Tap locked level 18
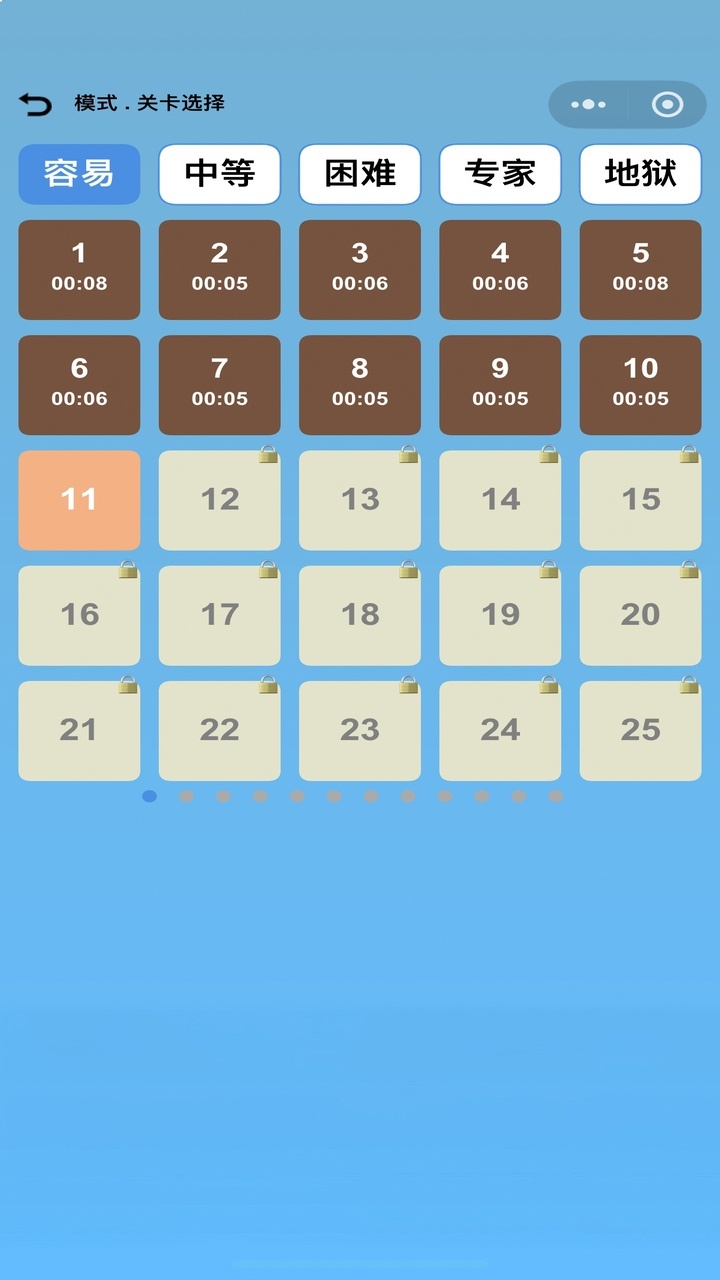720x1280 pixels. [360, 615]
